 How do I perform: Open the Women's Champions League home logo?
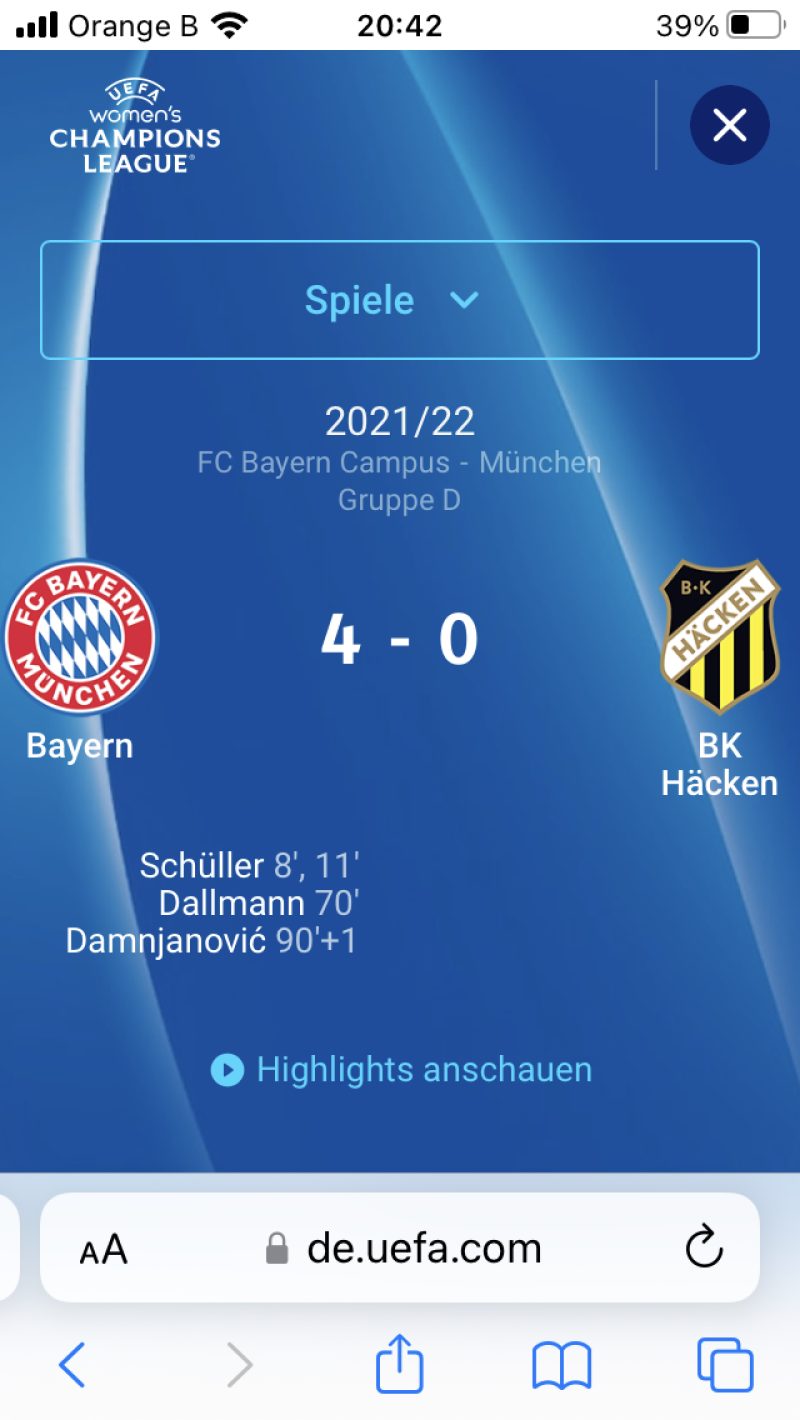135,126
